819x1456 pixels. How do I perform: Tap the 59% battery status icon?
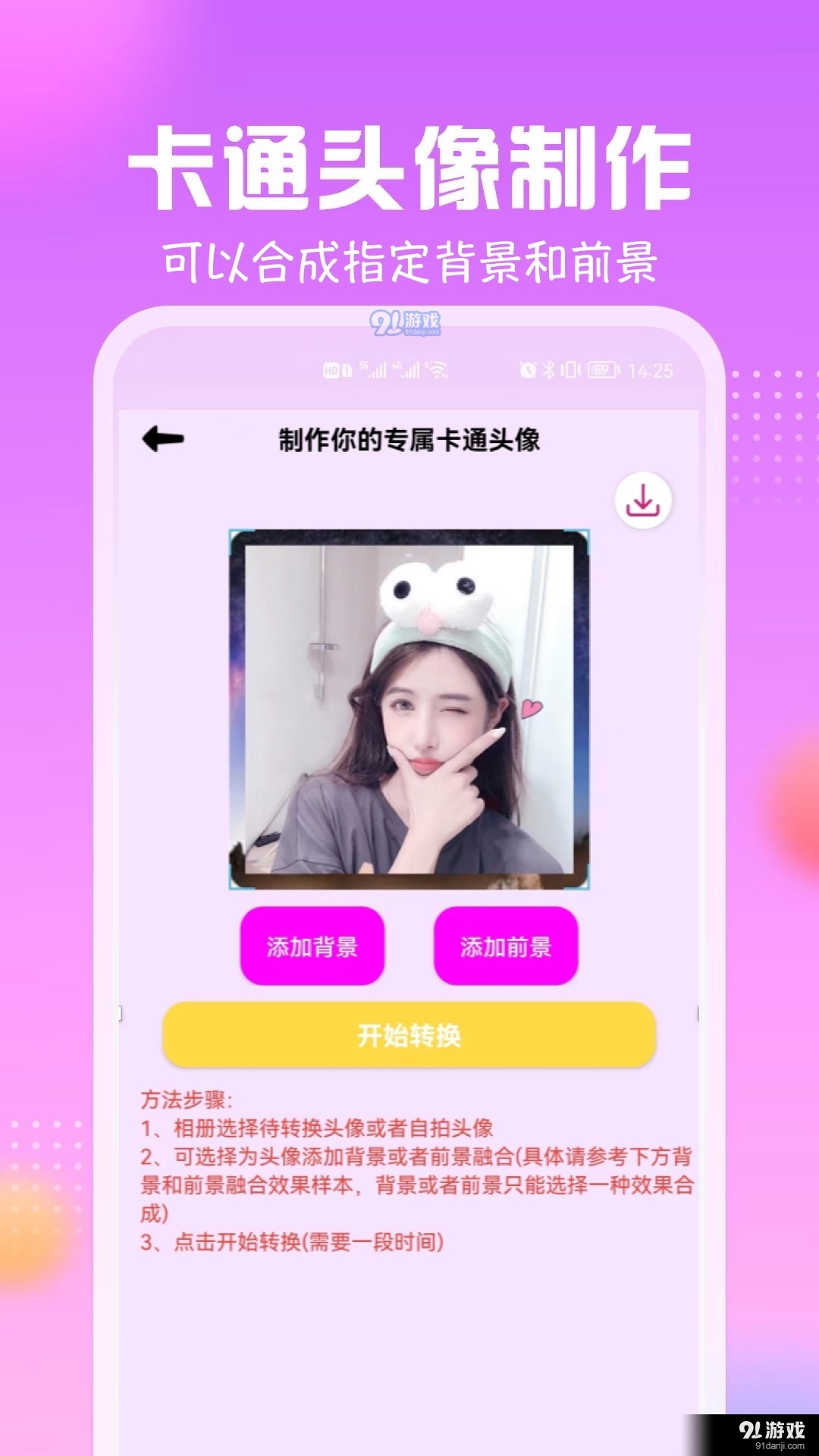(x=602, y=370)
